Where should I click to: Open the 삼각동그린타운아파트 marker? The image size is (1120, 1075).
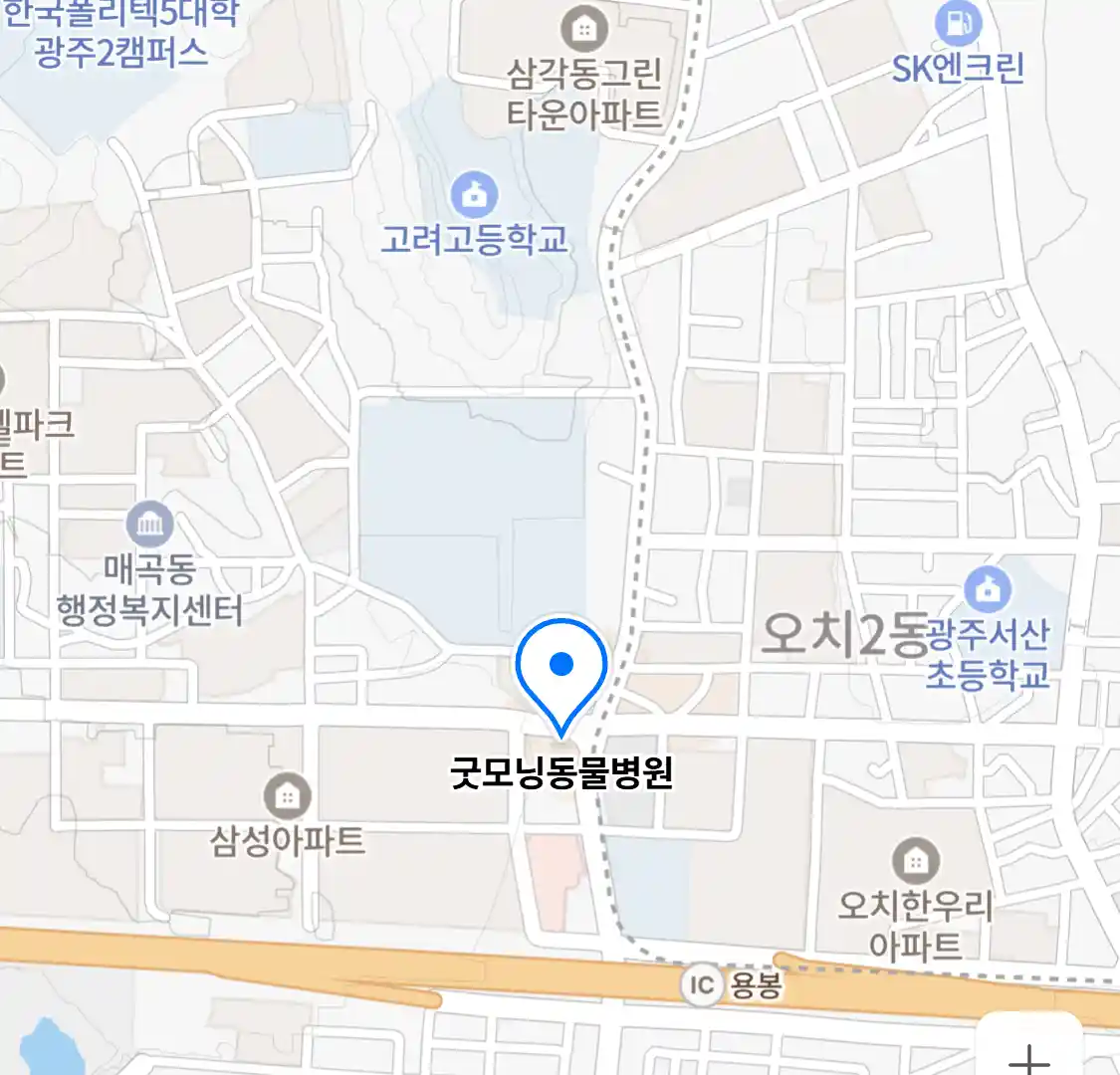click(584, 30)
